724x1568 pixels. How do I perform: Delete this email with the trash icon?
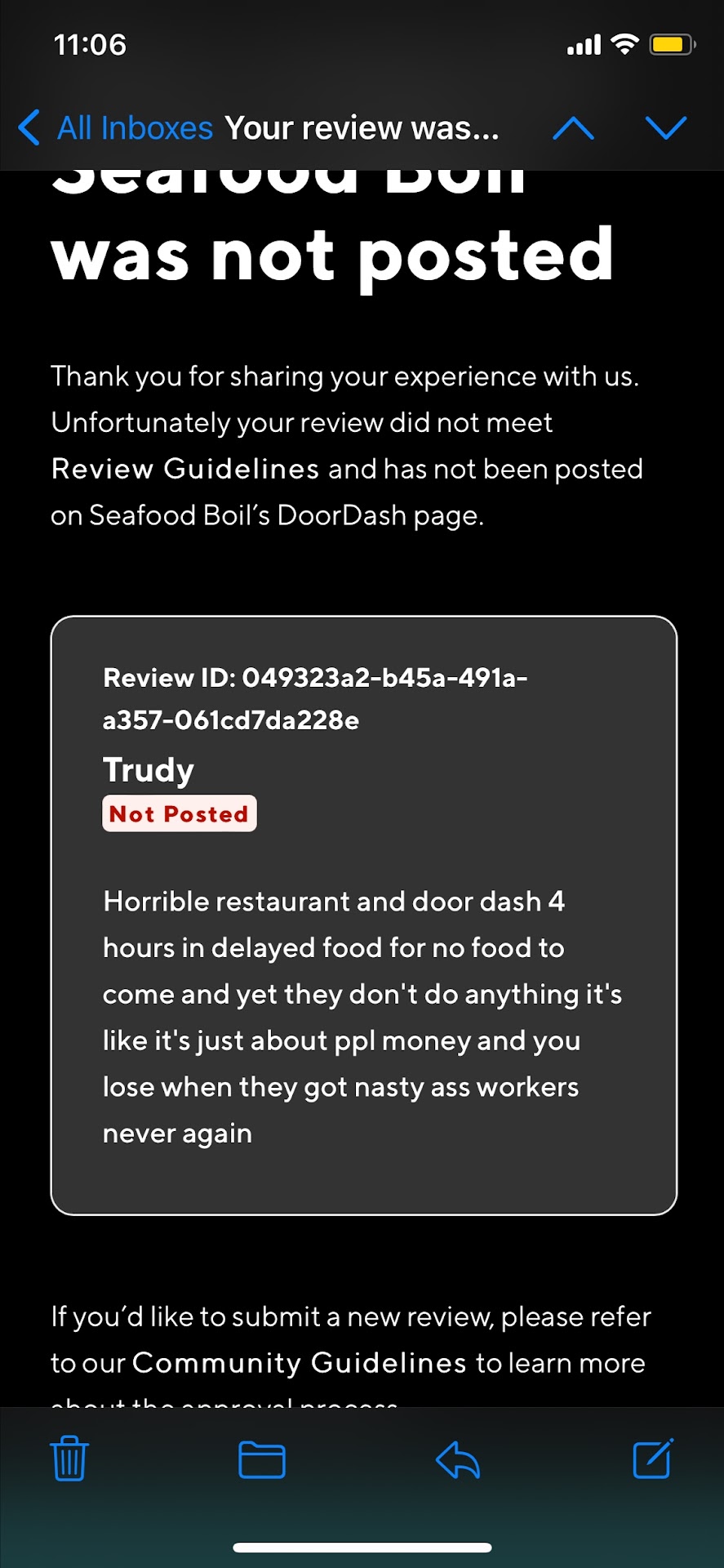click(69, 1459)
